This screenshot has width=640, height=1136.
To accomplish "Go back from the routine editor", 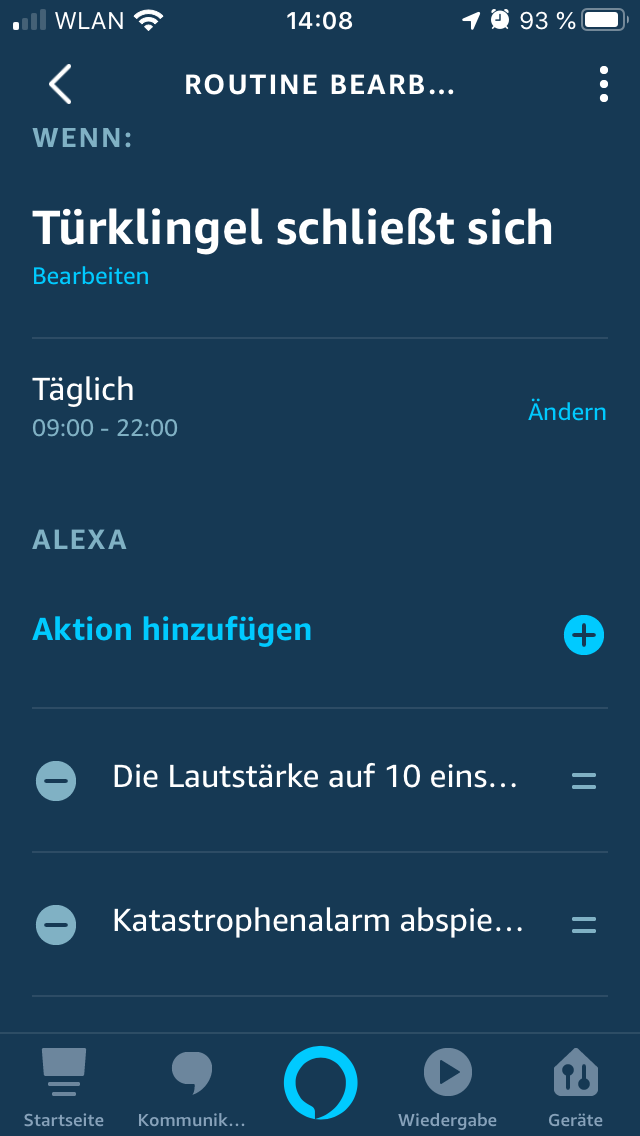I will [60, 85].
